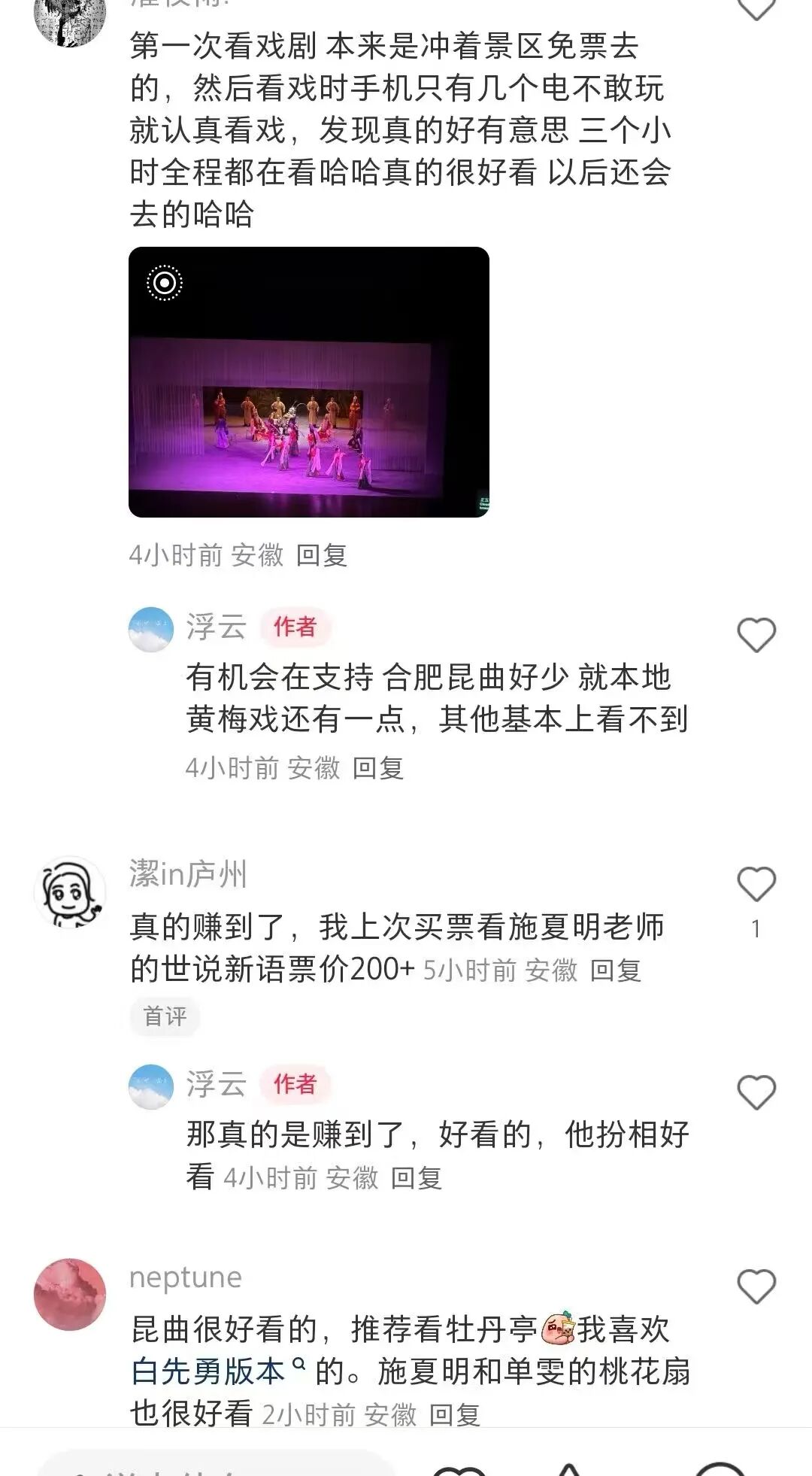Like 浮云's comment about 合肥昆曲

[756, 635]
